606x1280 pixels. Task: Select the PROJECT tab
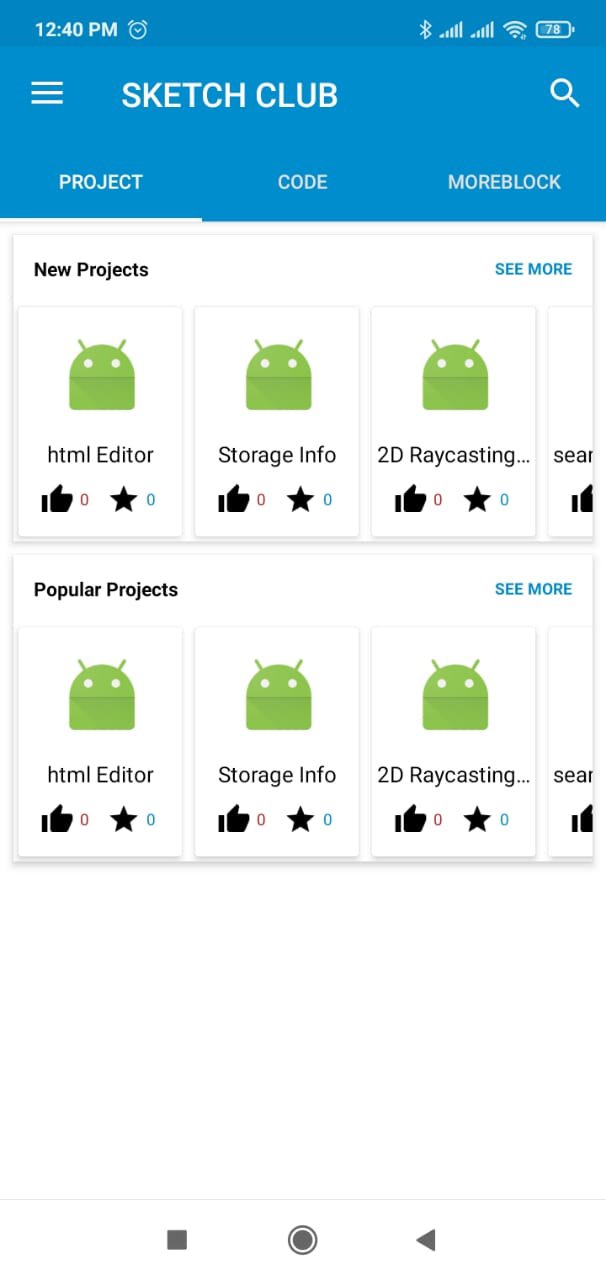(x=101, y=182)
